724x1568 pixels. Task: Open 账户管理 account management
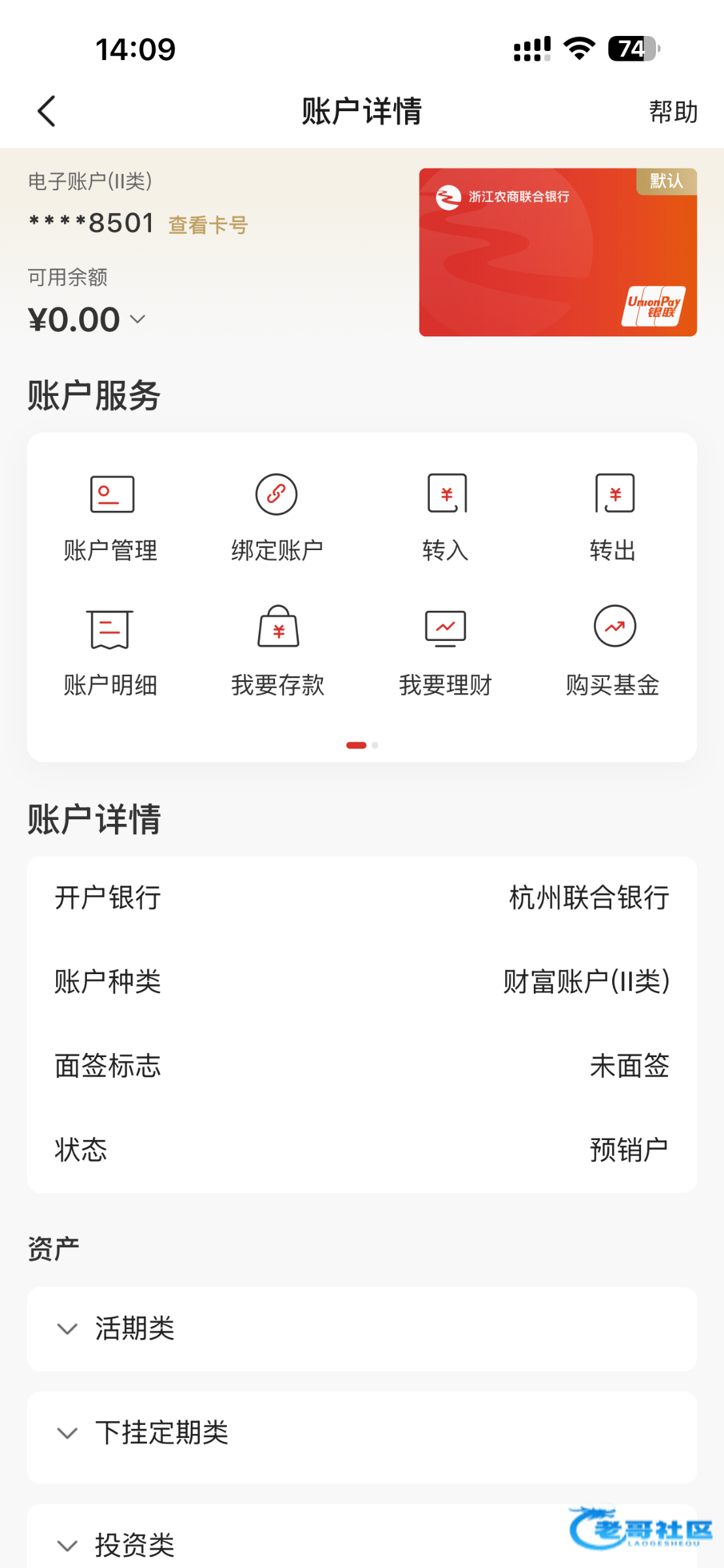pos(110,517)
